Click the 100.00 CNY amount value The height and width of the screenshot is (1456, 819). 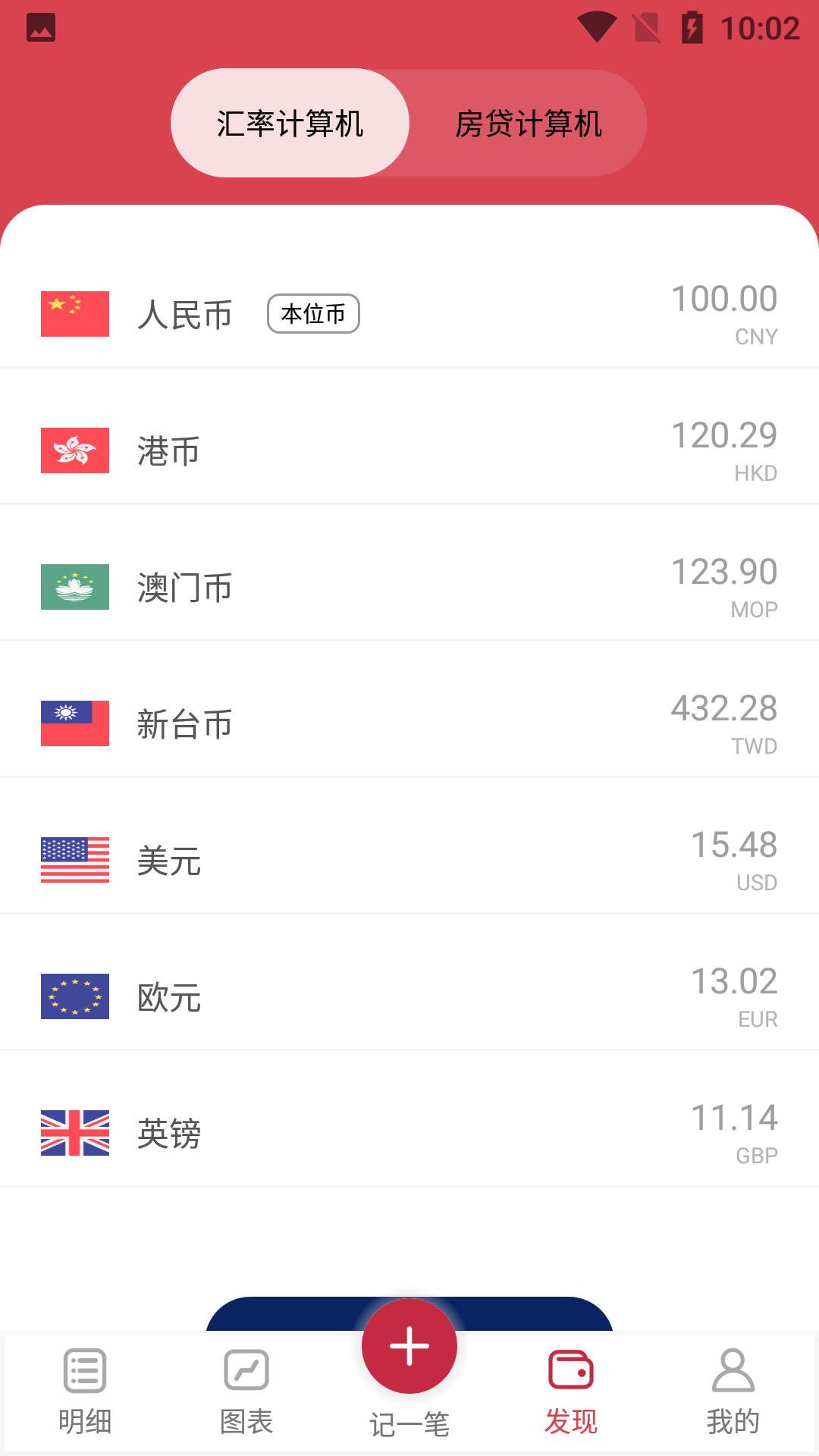(x=723, y=299)
